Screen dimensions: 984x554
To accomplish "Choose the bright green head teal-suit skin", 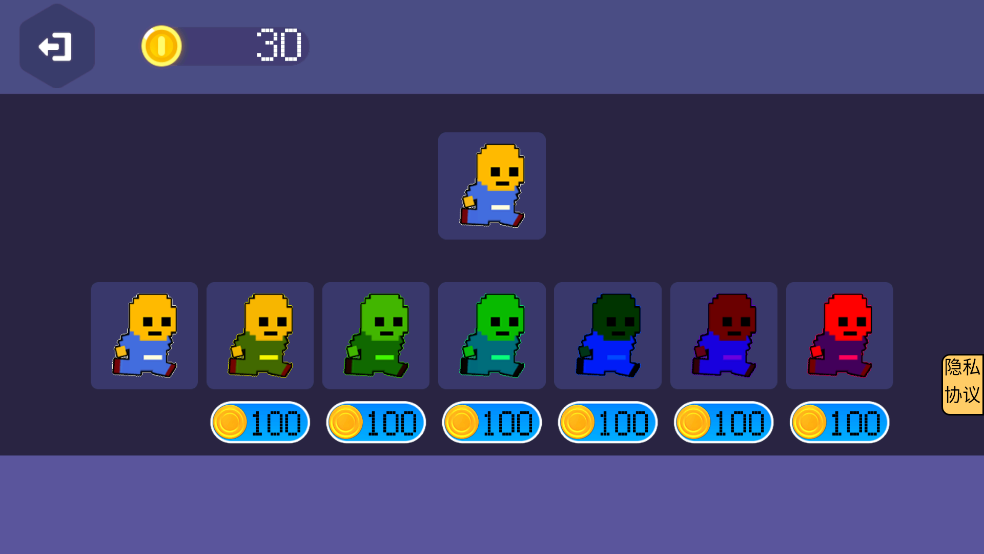I will (x=492, y=336).
